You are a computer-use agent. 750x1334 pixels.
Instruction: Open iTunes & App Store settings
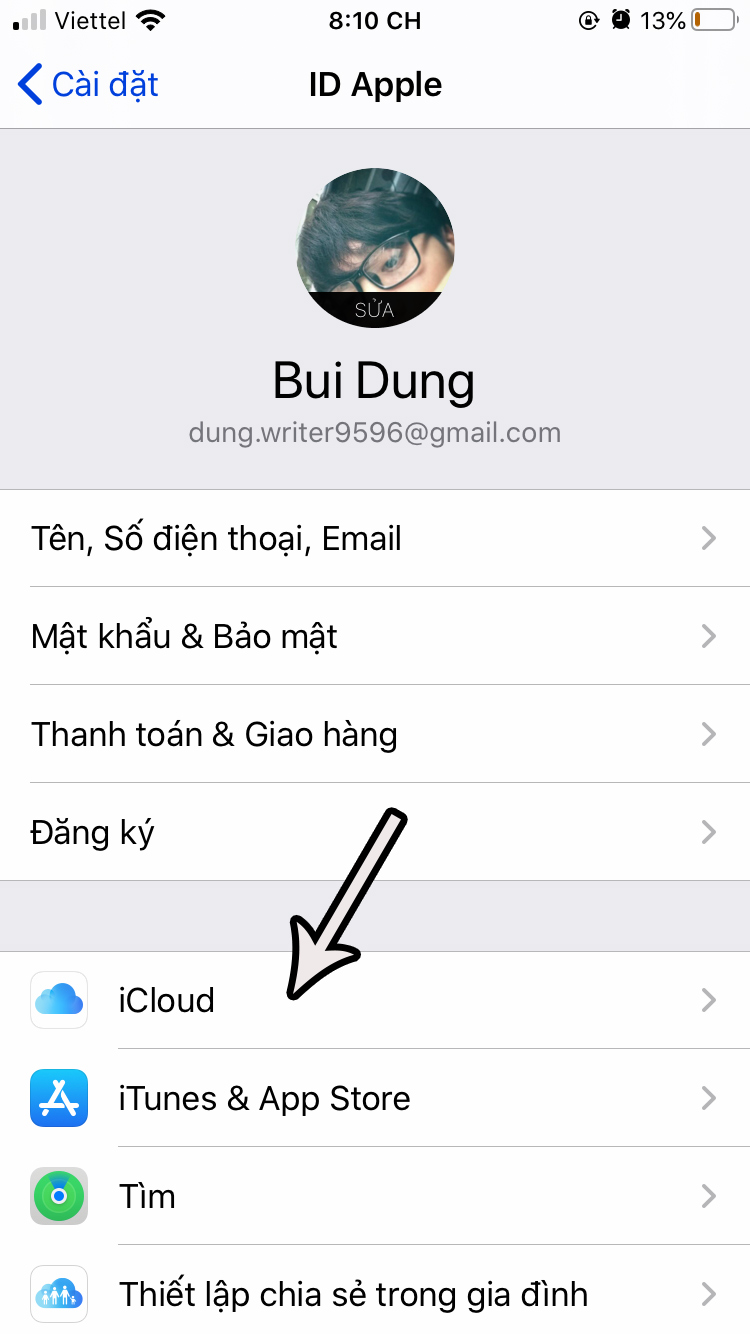coord(375,1099)
